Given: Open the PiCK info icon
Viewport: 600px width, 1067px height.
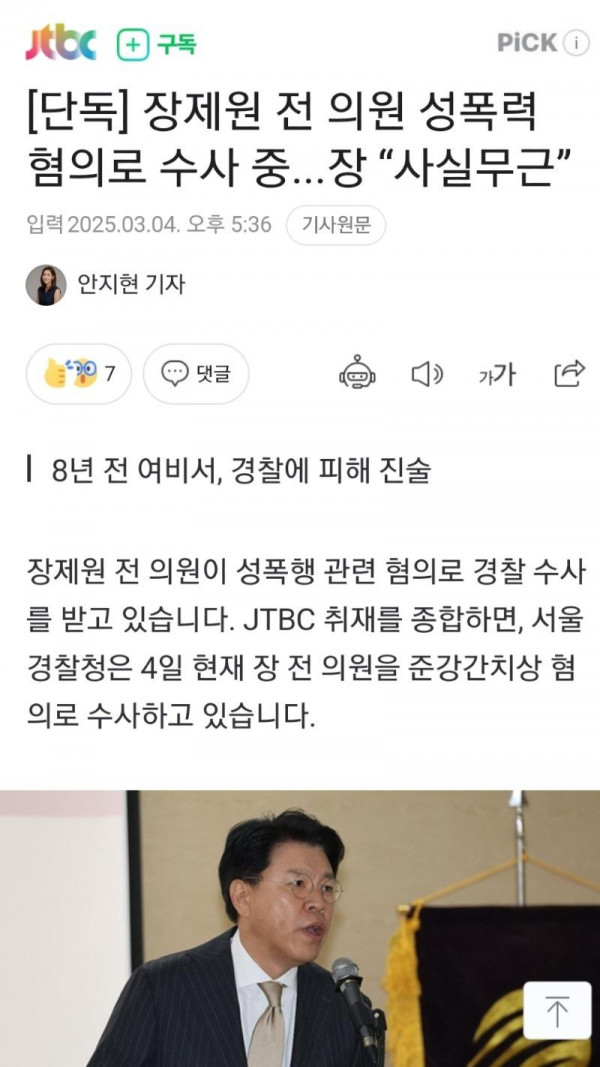Looking at the screenshot, I should coord(576,43).
